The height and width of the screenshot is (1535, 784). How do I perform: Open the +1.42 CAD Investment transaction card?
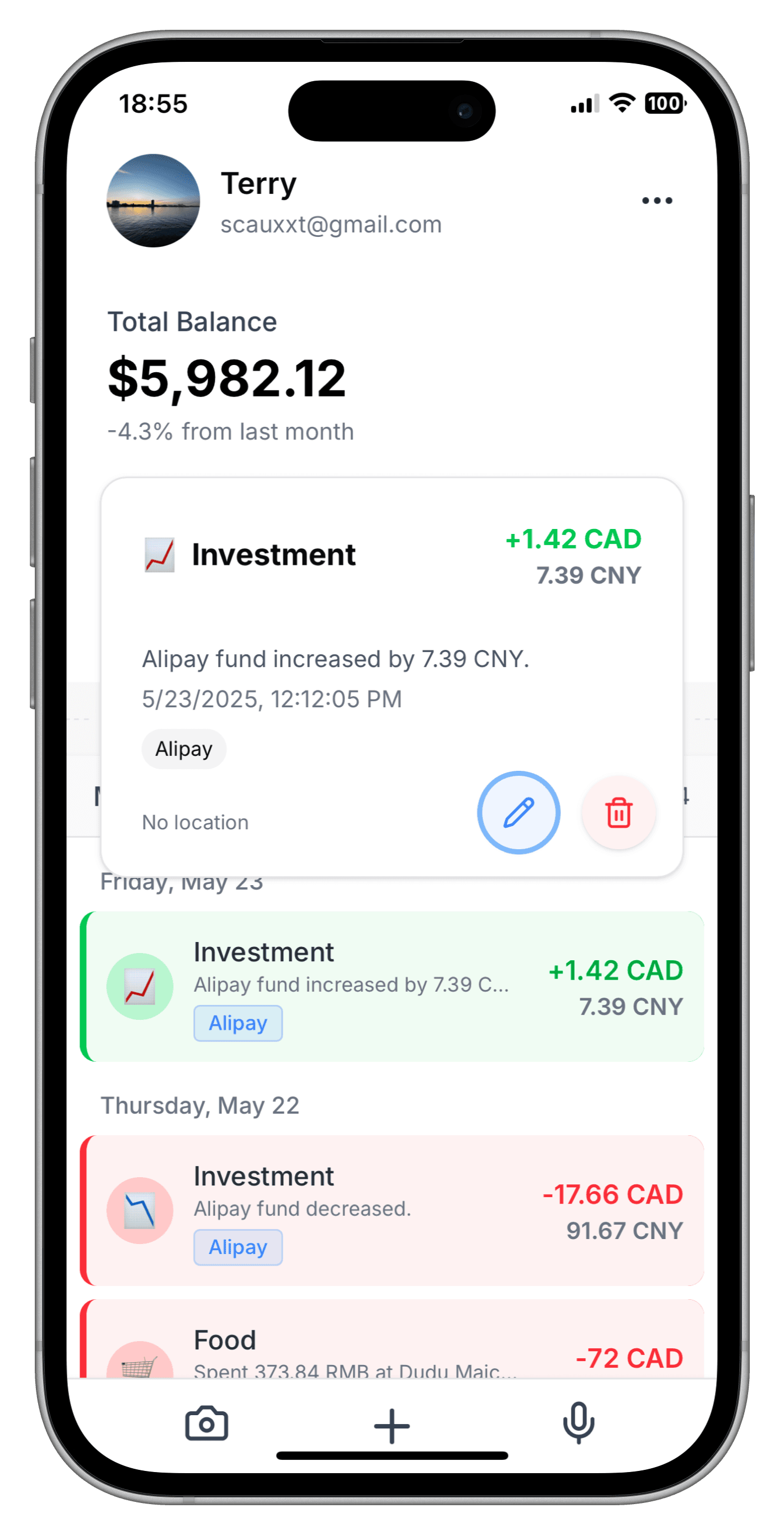click(x=392, y=986)
